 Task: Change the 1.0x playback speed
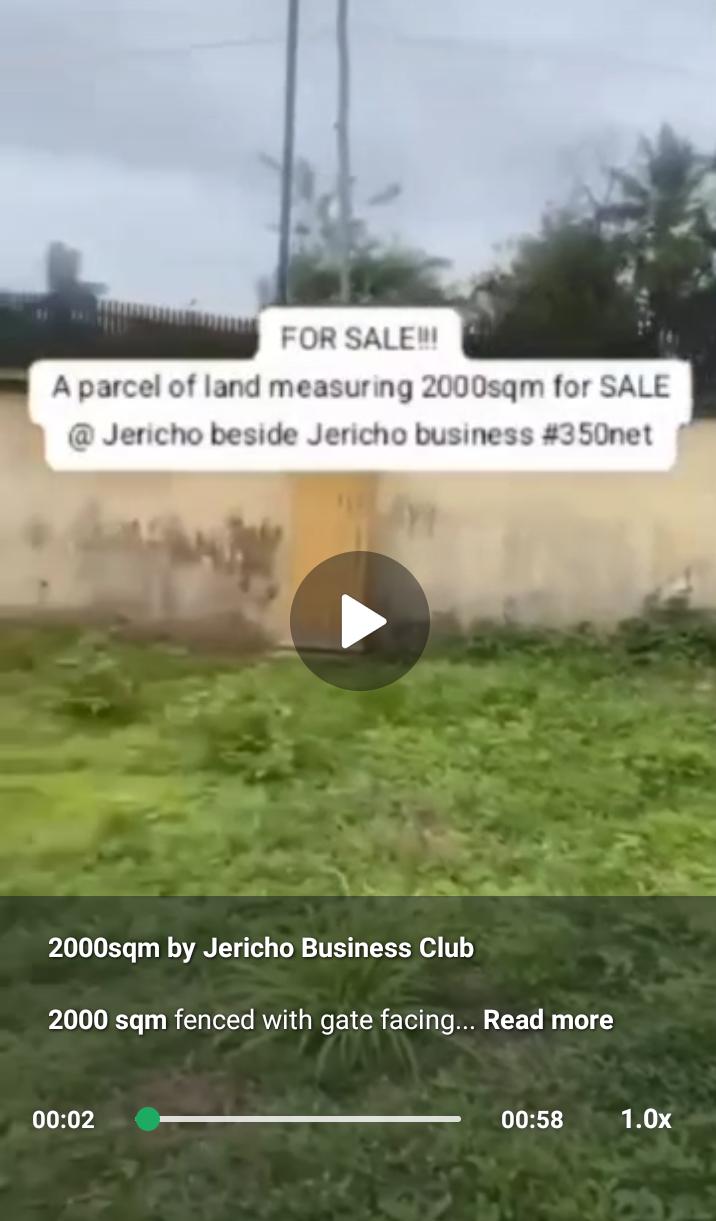(645, 1119)
